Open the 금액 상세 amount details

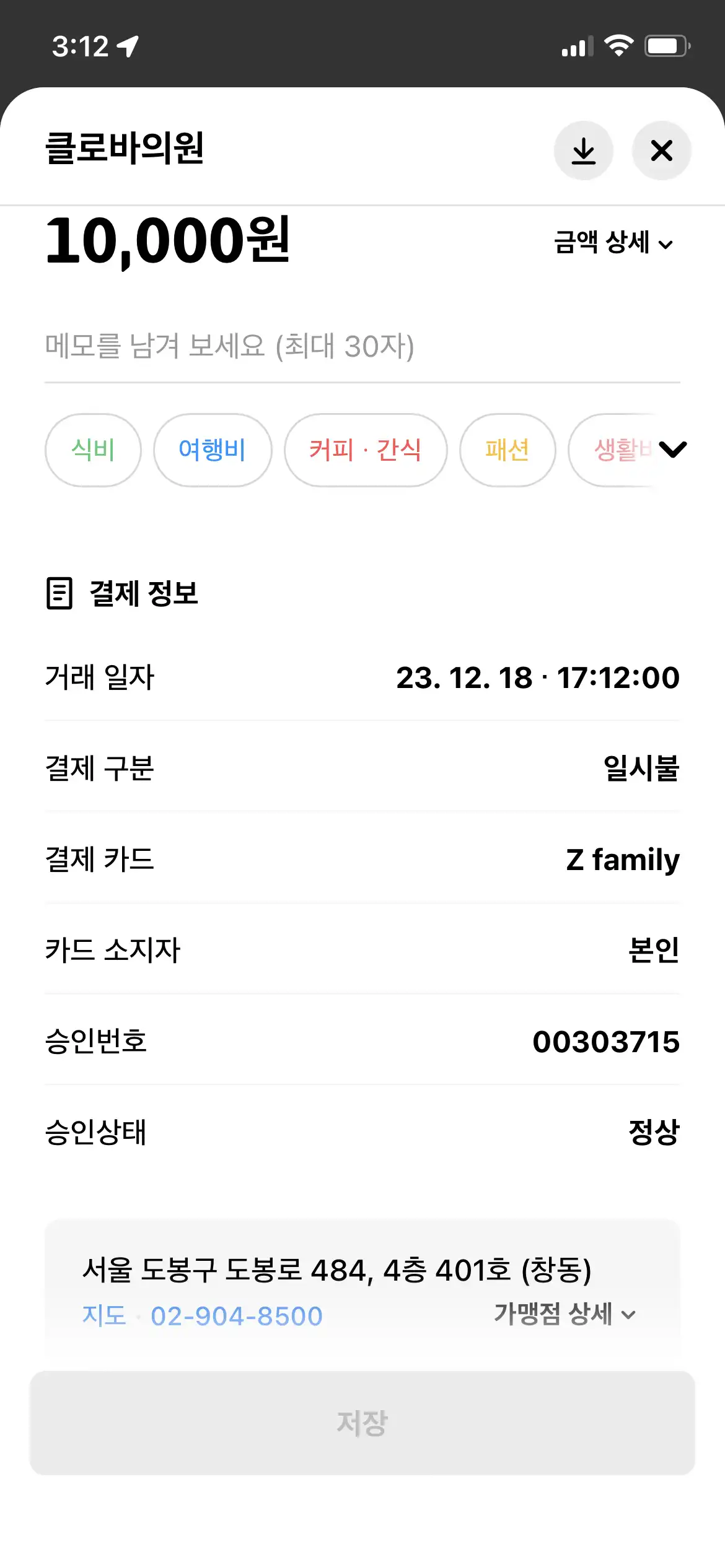pyautogui.click(x=610, y=243)
